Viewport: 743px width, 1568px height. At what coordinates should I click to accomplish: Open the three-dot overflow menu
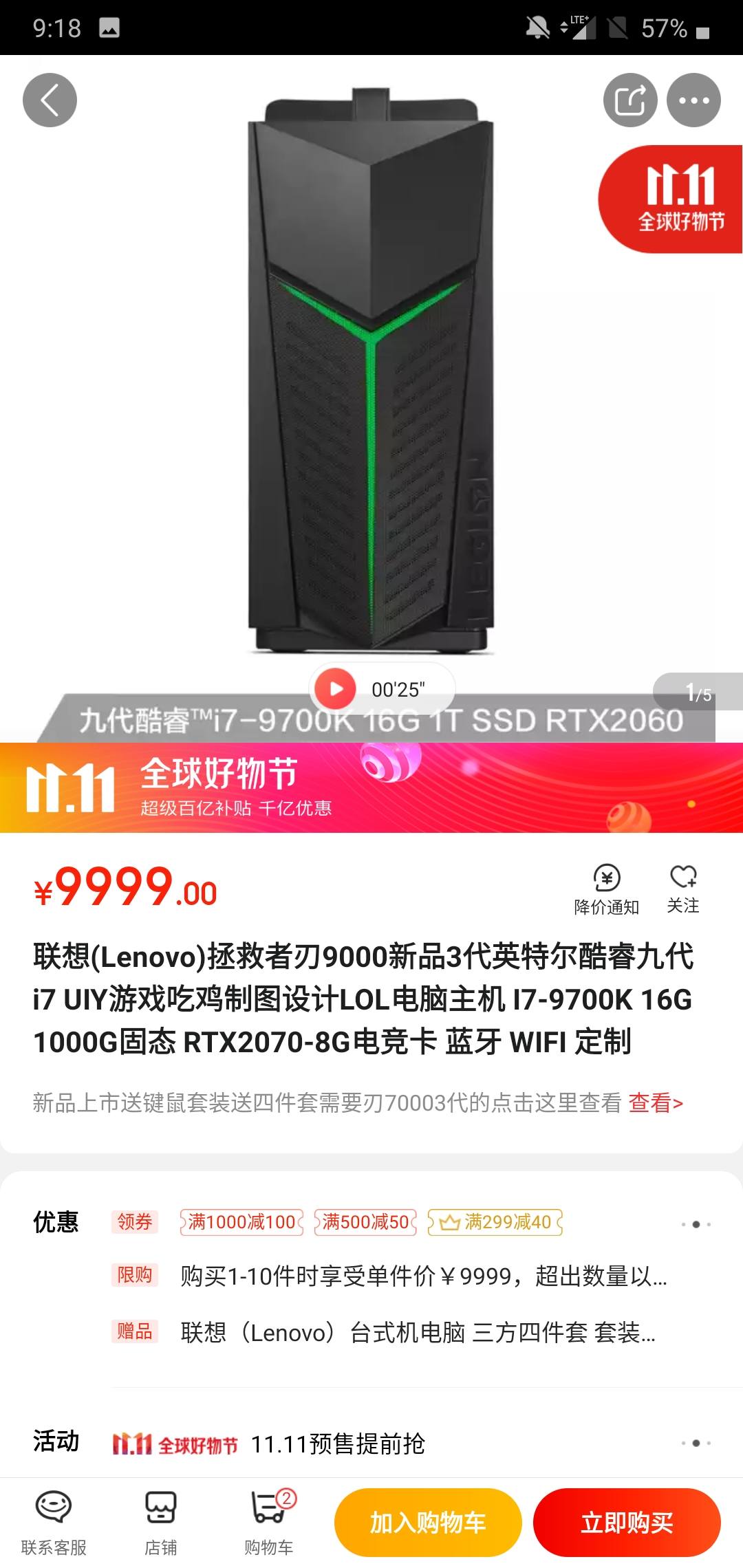[x=693, y=100]
